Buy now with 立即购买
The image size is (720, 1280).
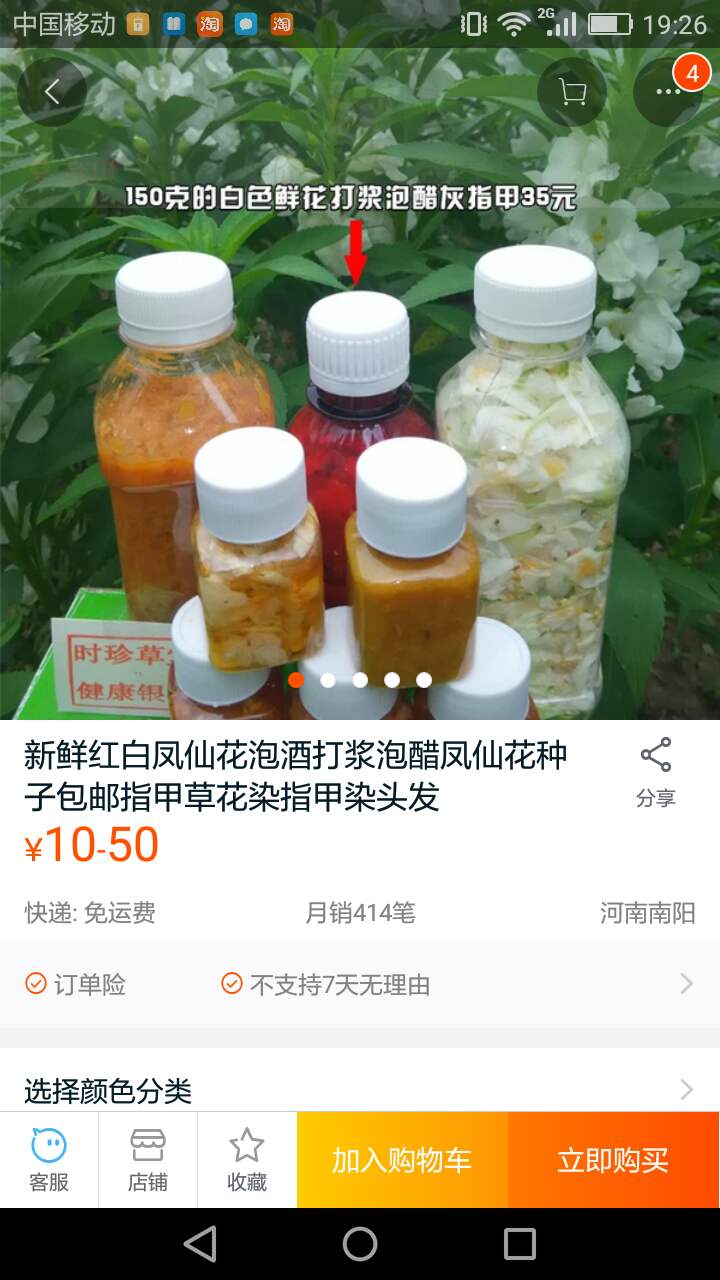click(x=613, y=1160)
